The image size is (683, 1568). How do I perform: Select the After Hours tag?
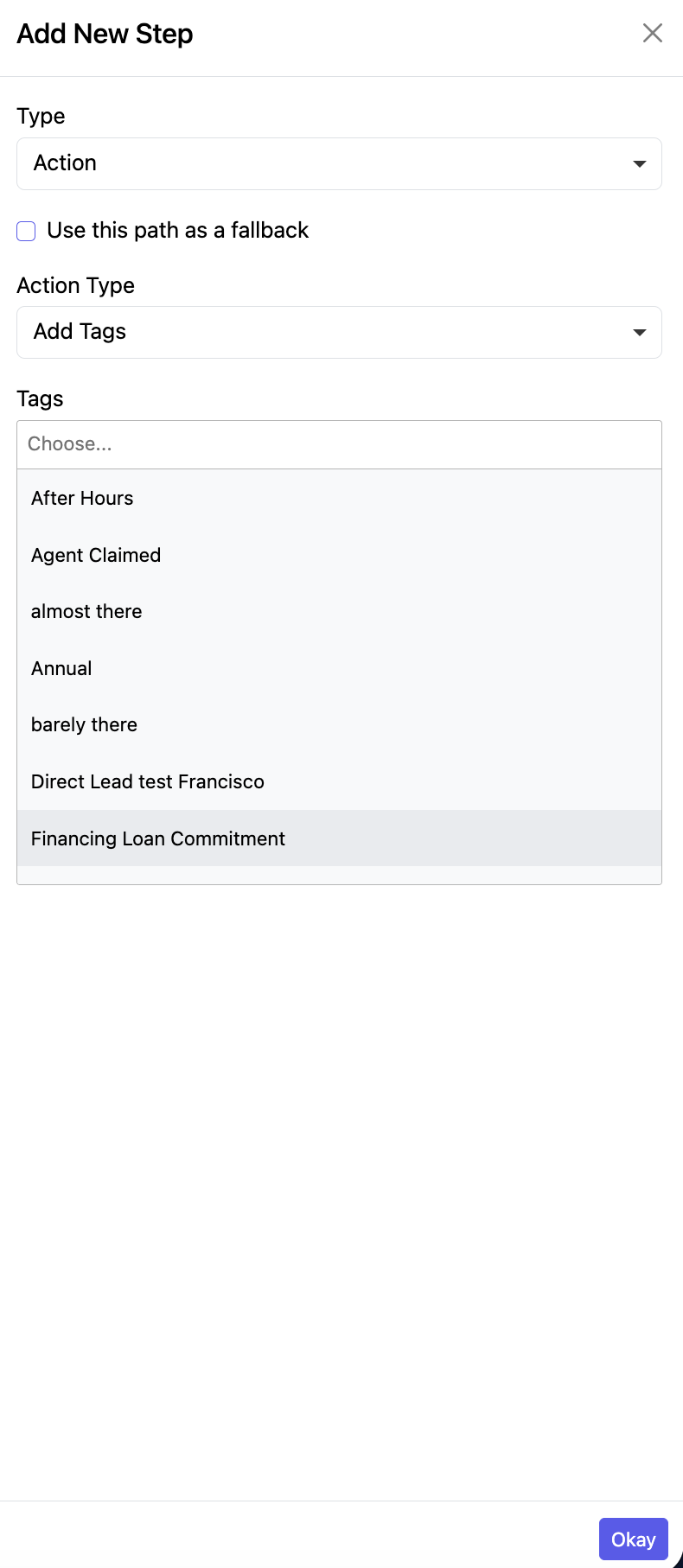(339, 498)
